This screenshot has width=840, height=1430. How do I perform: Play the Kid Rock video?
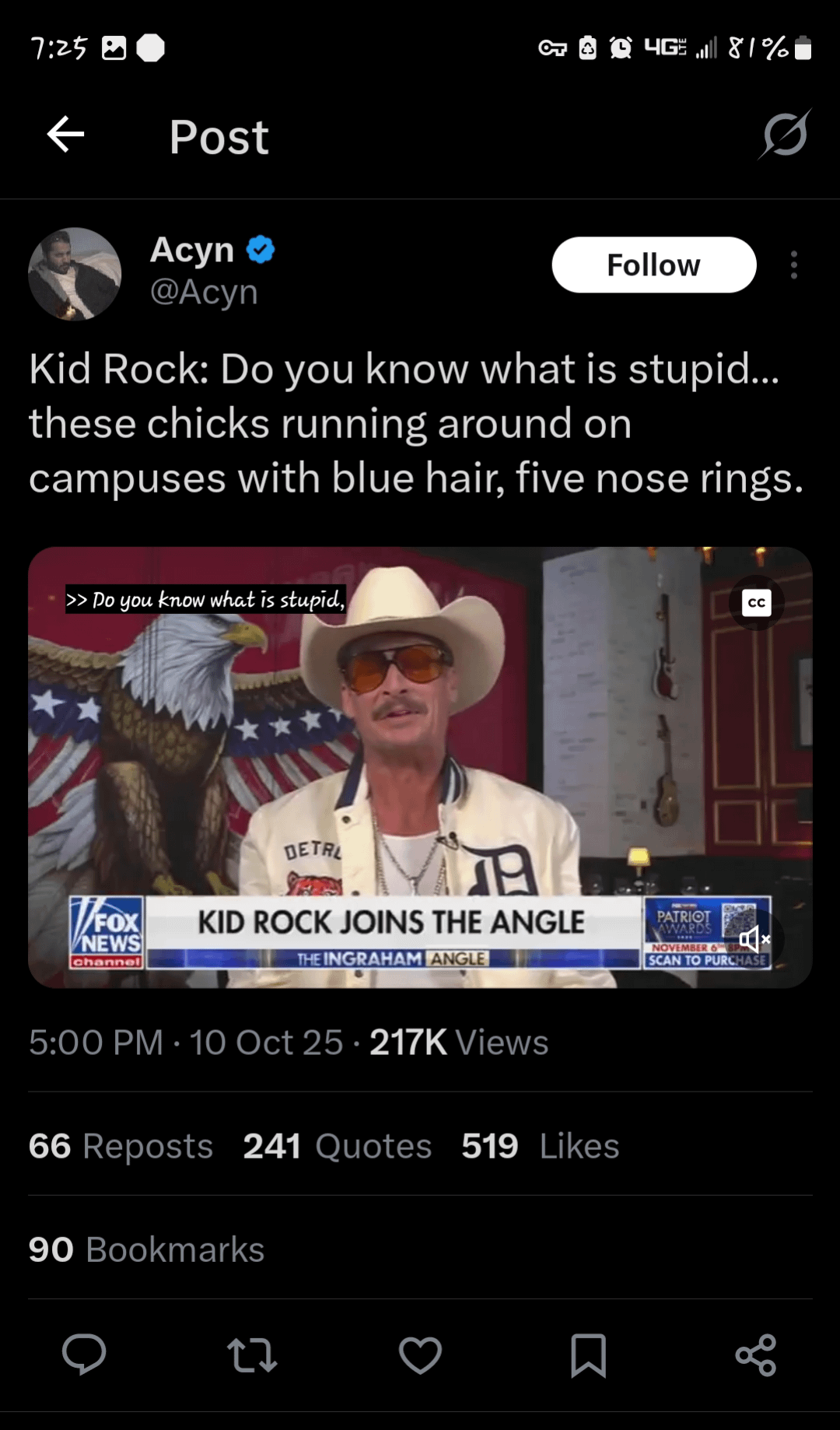pos(420,767)
